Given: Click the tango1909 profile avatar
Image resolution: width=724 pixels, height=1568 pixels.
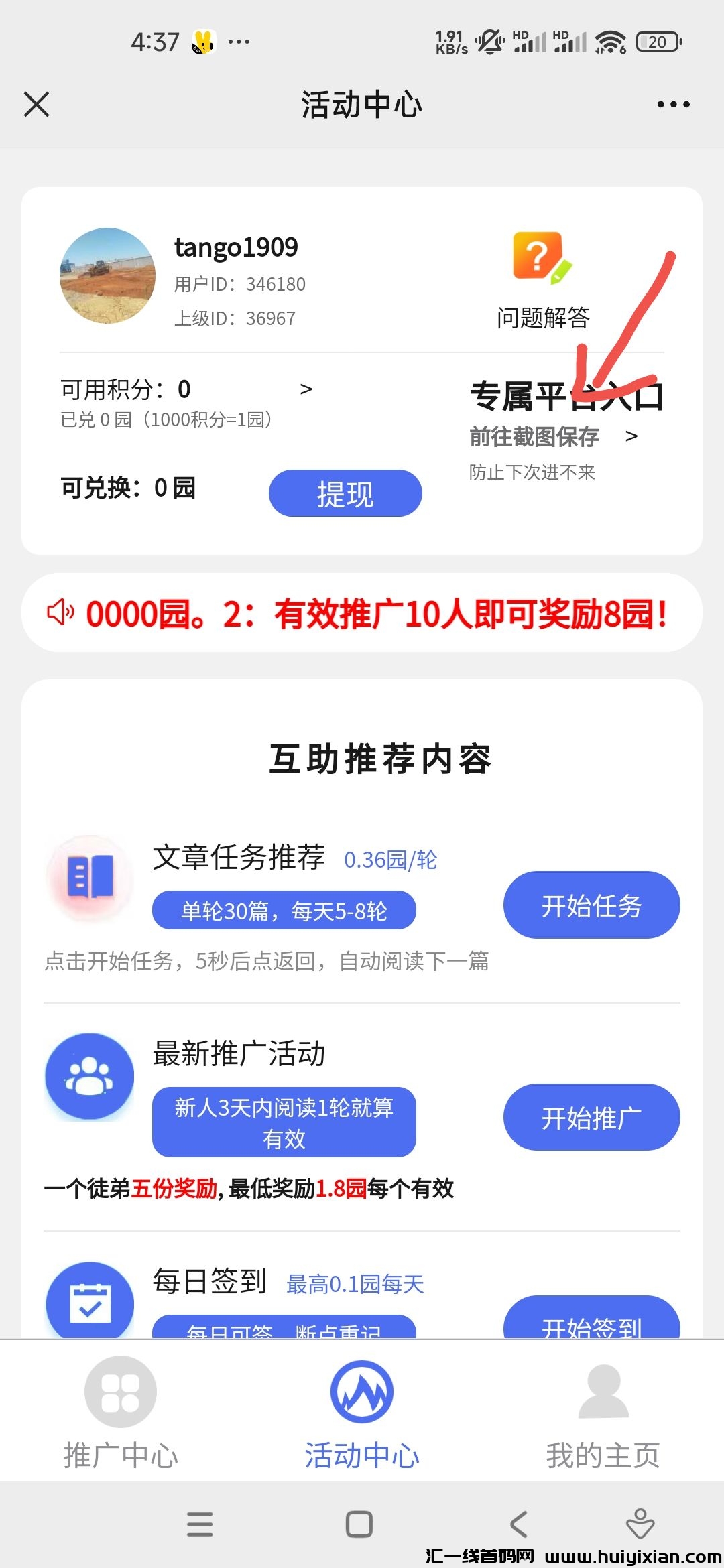Looking at the screenshot, I should tap(109, 275).
